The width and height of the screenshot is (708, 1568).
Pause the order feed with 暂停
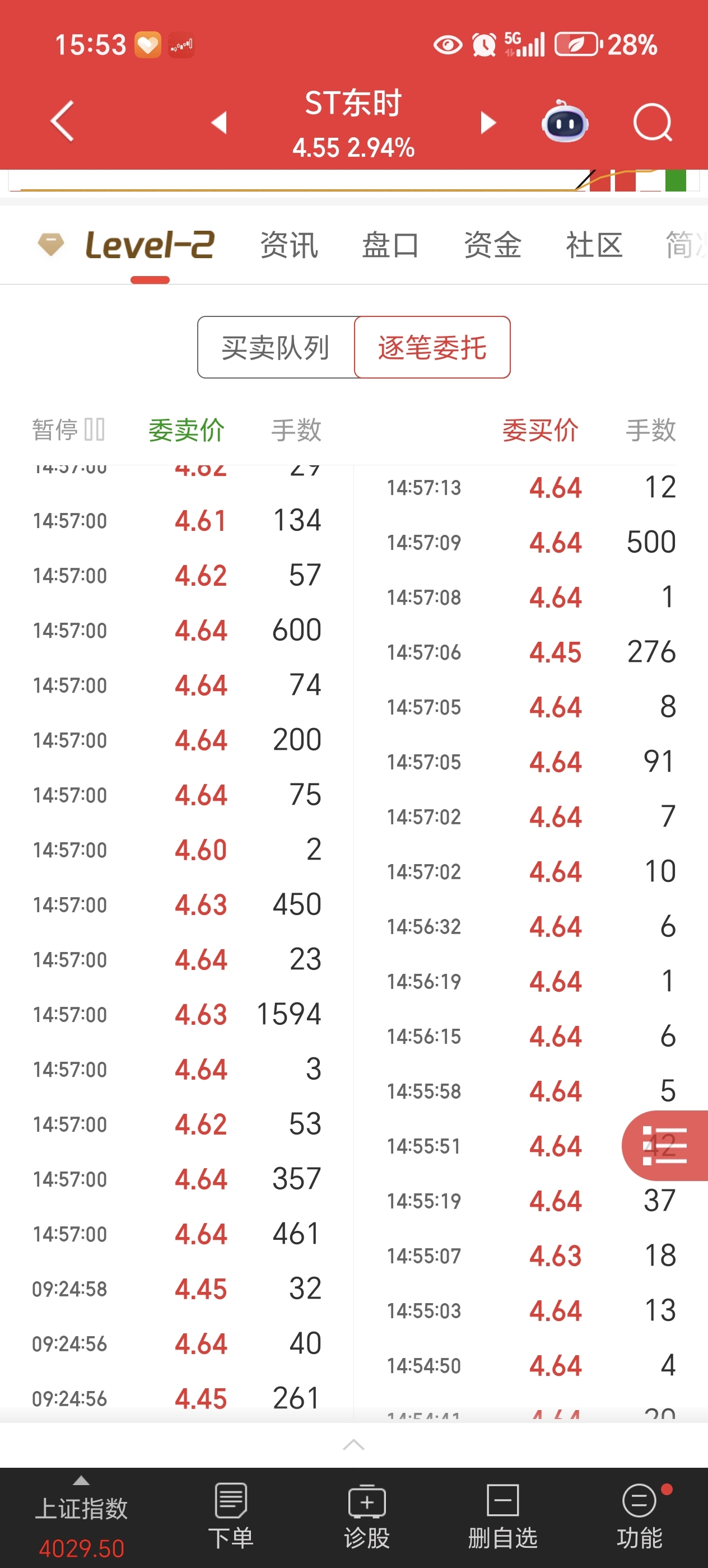click(68, 430)
